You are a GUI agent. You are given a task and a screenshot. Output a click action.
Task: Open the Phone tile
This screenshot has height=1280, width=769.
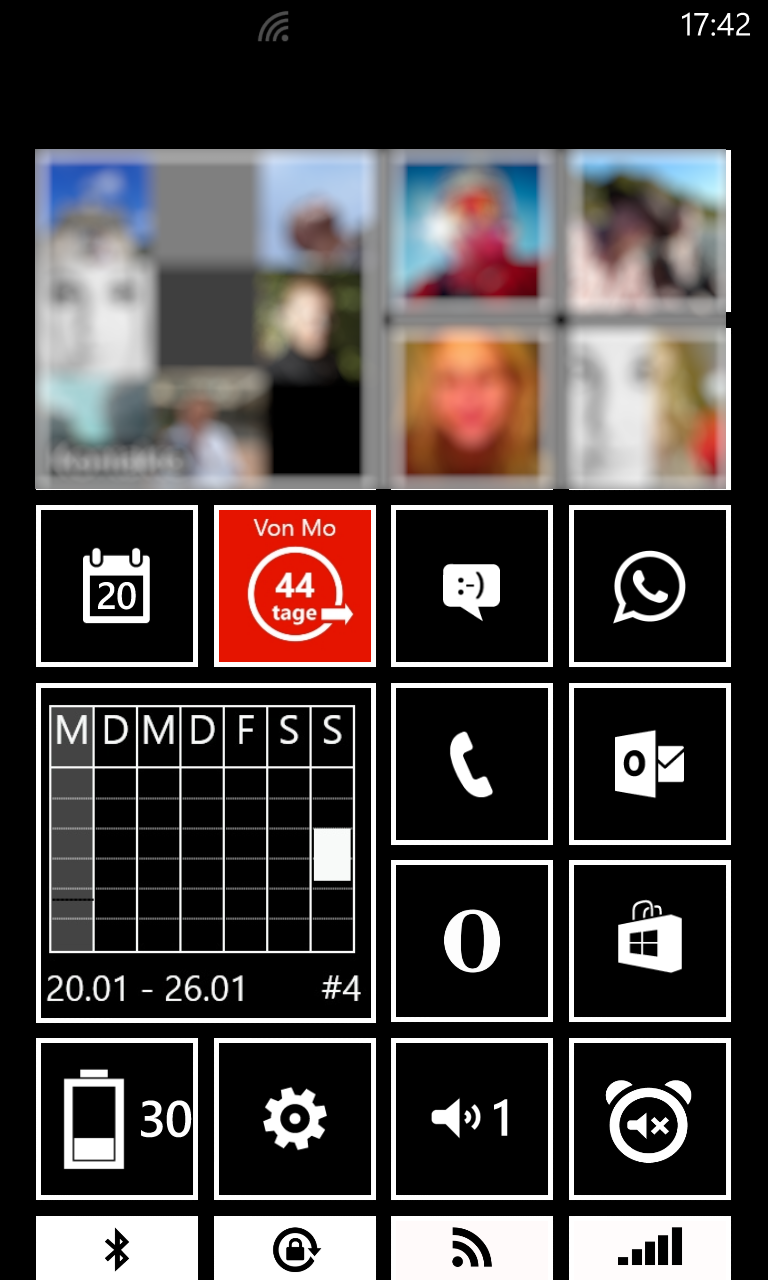pos(472,764)
